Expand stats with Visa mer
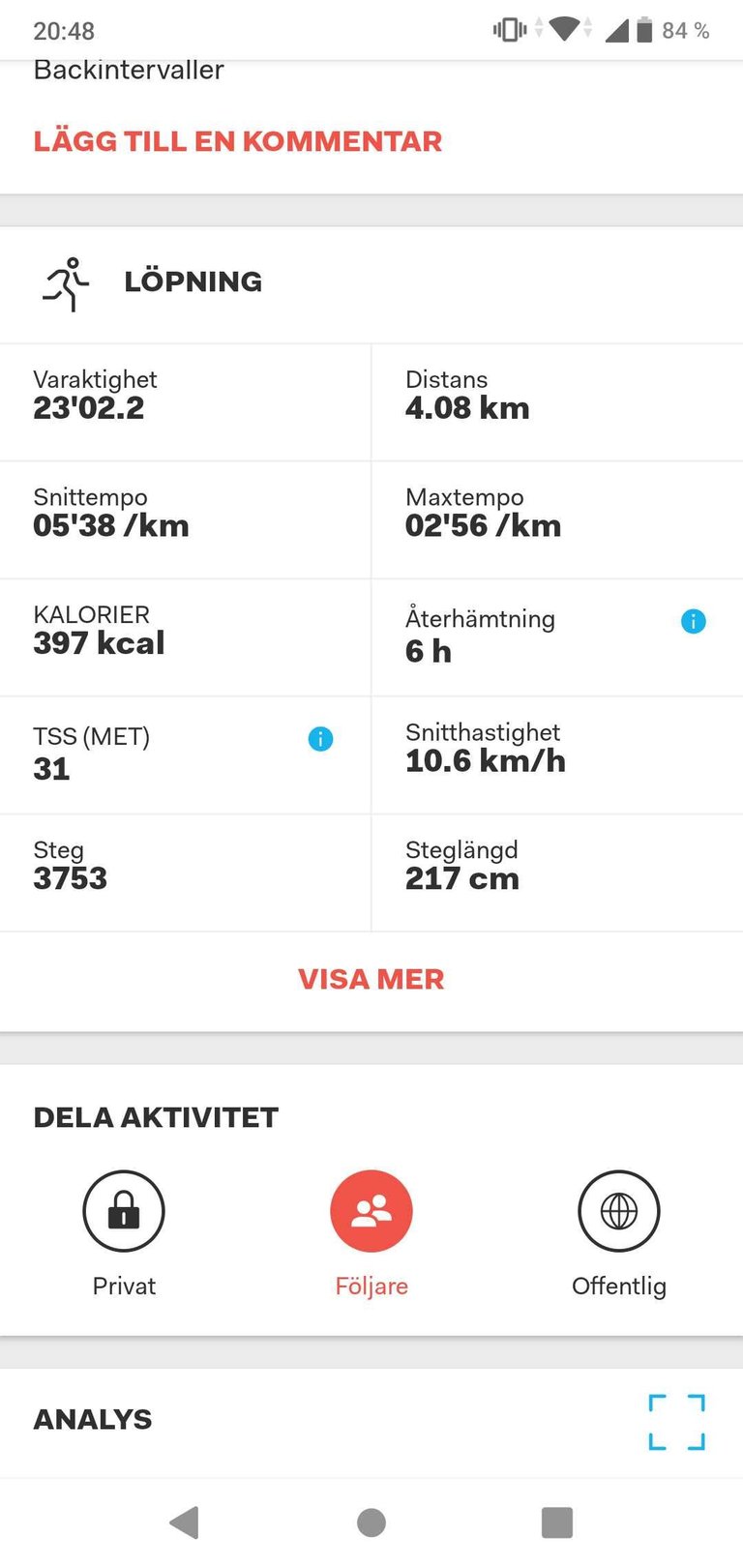The image size is (743, 1568). 371,979
